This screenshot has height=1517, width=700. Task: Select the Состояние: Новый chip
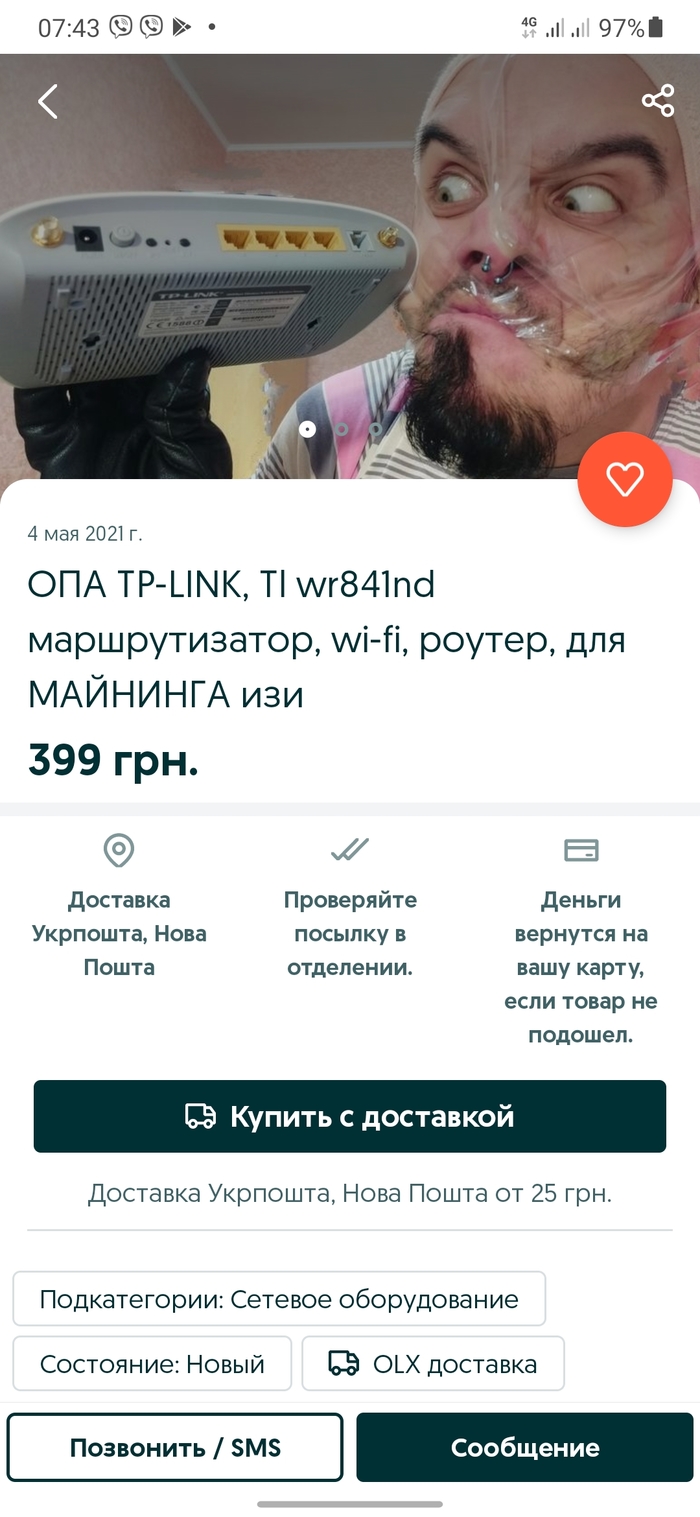click(x=152, y=1364)
